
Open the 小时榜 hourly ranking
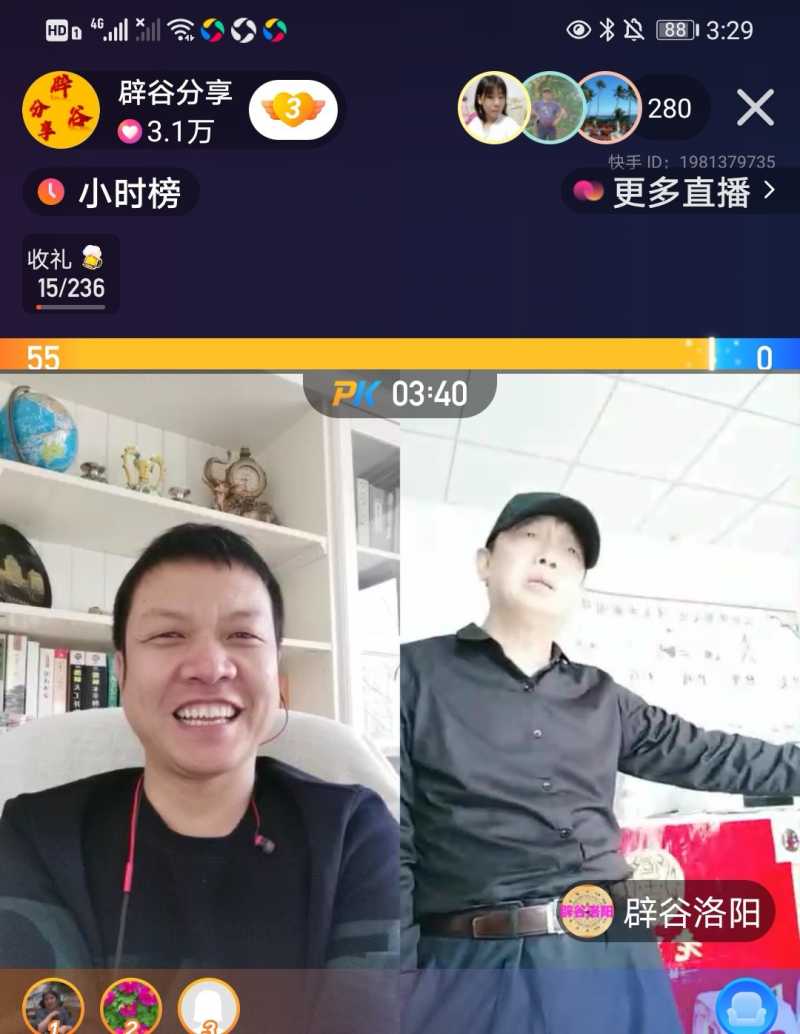point(111,192)
